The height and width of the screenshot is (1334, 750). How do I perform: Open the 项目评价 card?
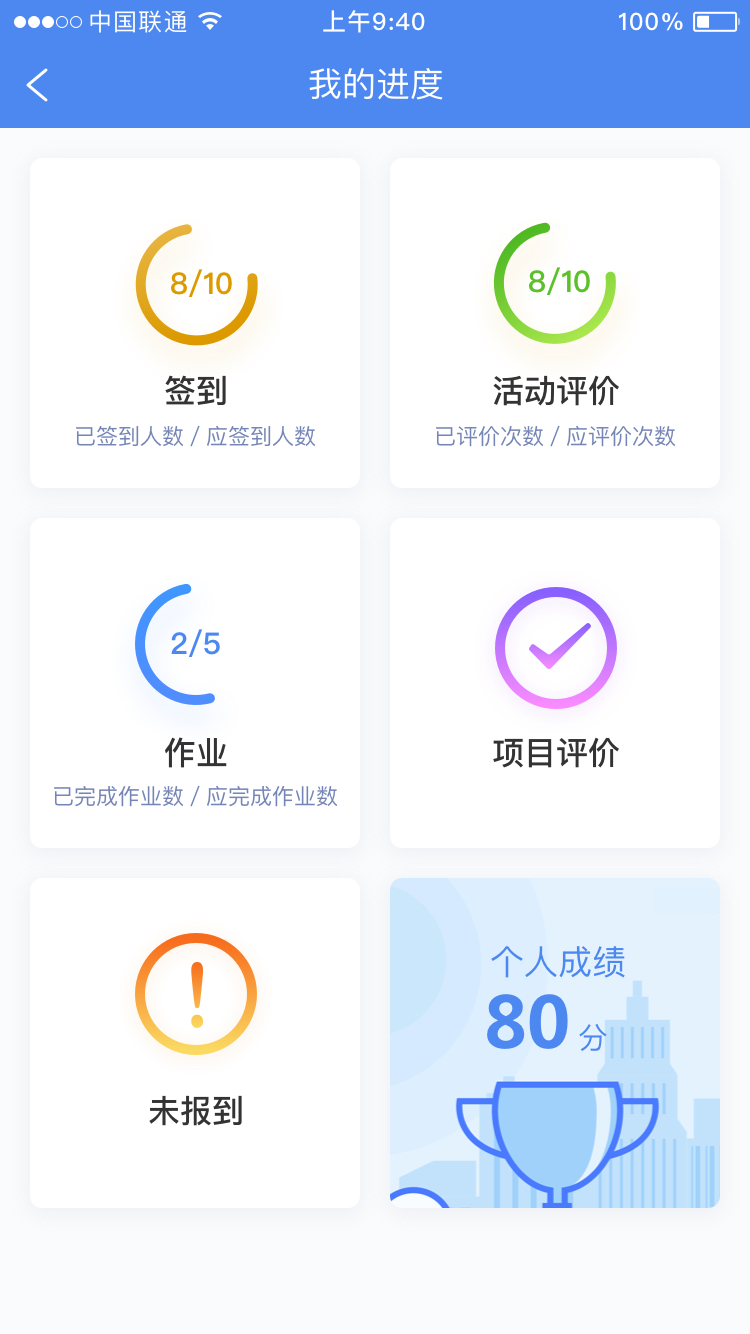coord(555,683)
